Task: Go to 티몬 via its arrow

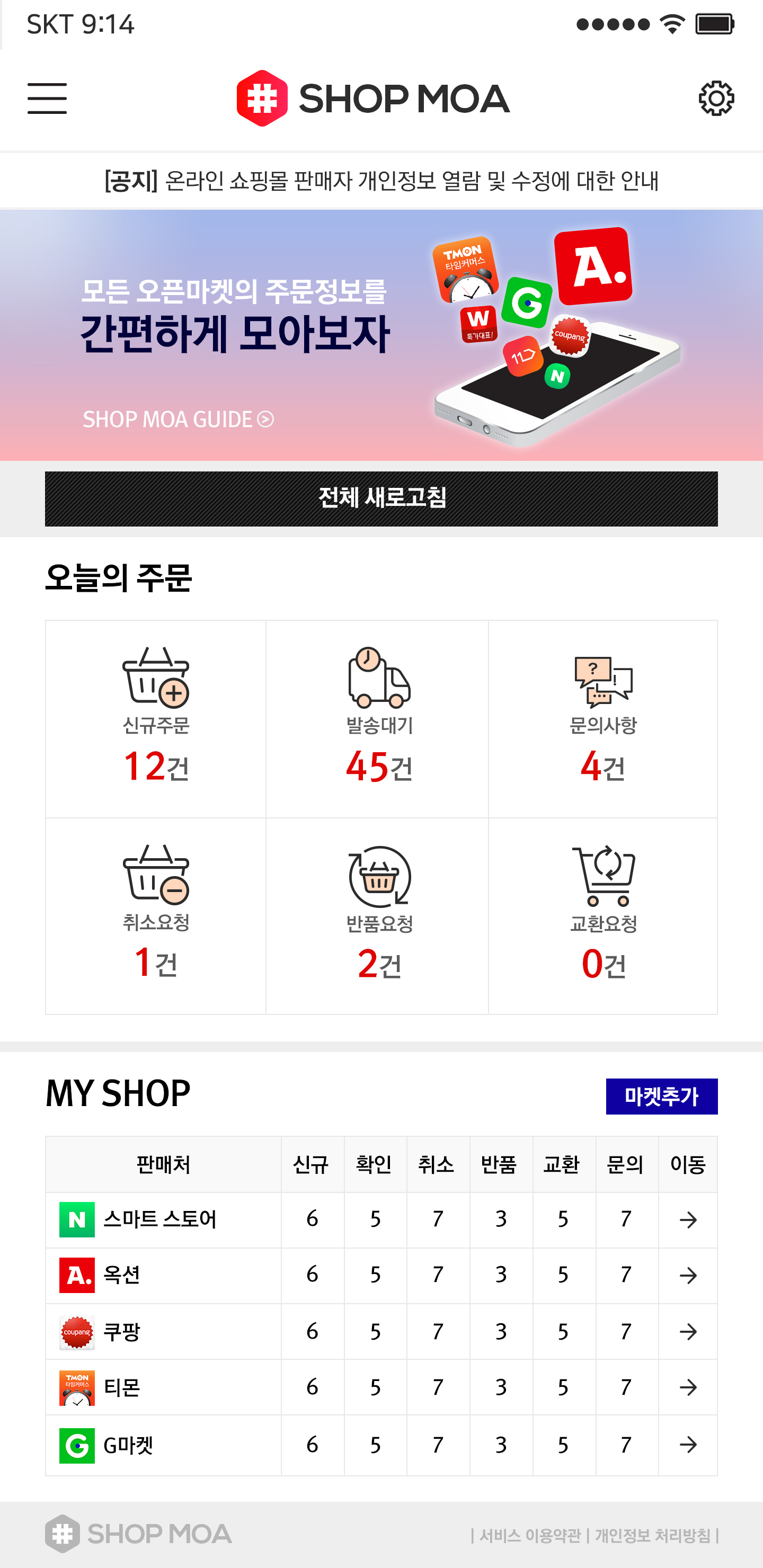Action: (687, 1387)
